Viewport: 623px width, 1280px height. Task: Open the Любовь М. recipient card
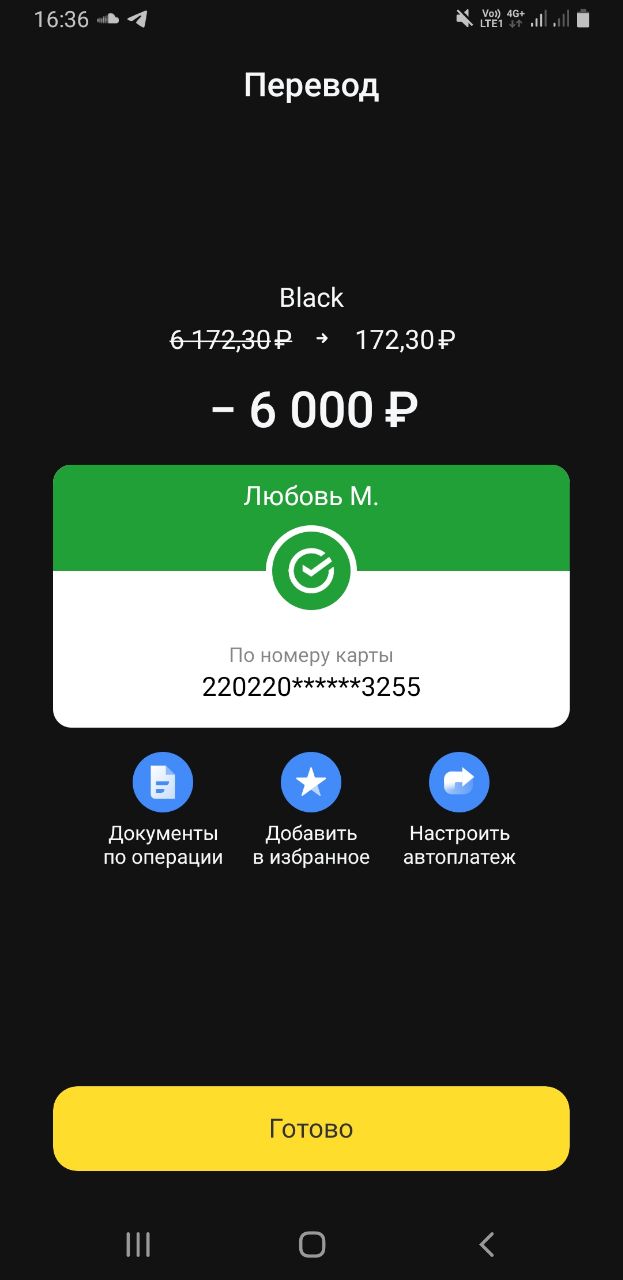311,596
